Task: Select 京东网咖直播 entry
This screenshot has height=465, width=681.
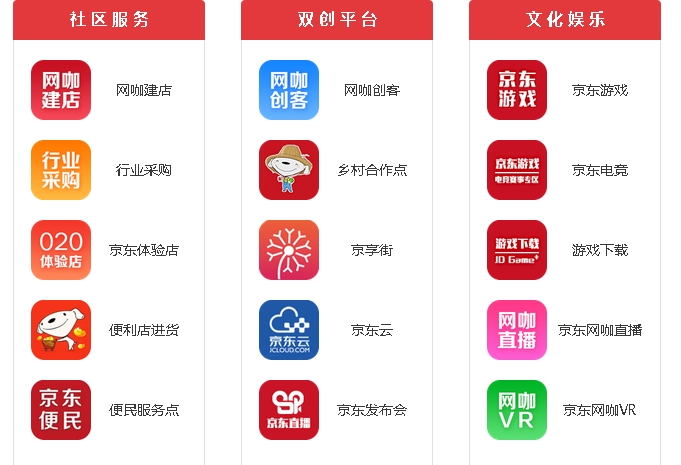Action: [x=517, y=330]
